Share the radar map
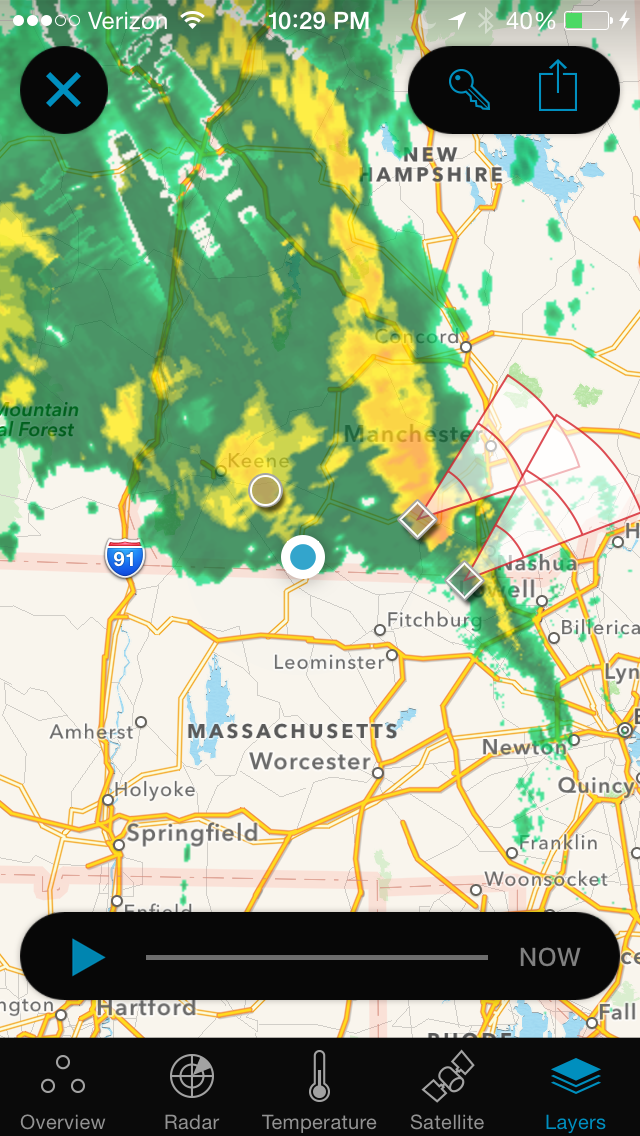The width and height of the screenshot is (640, 1136). tap(558, 88)
